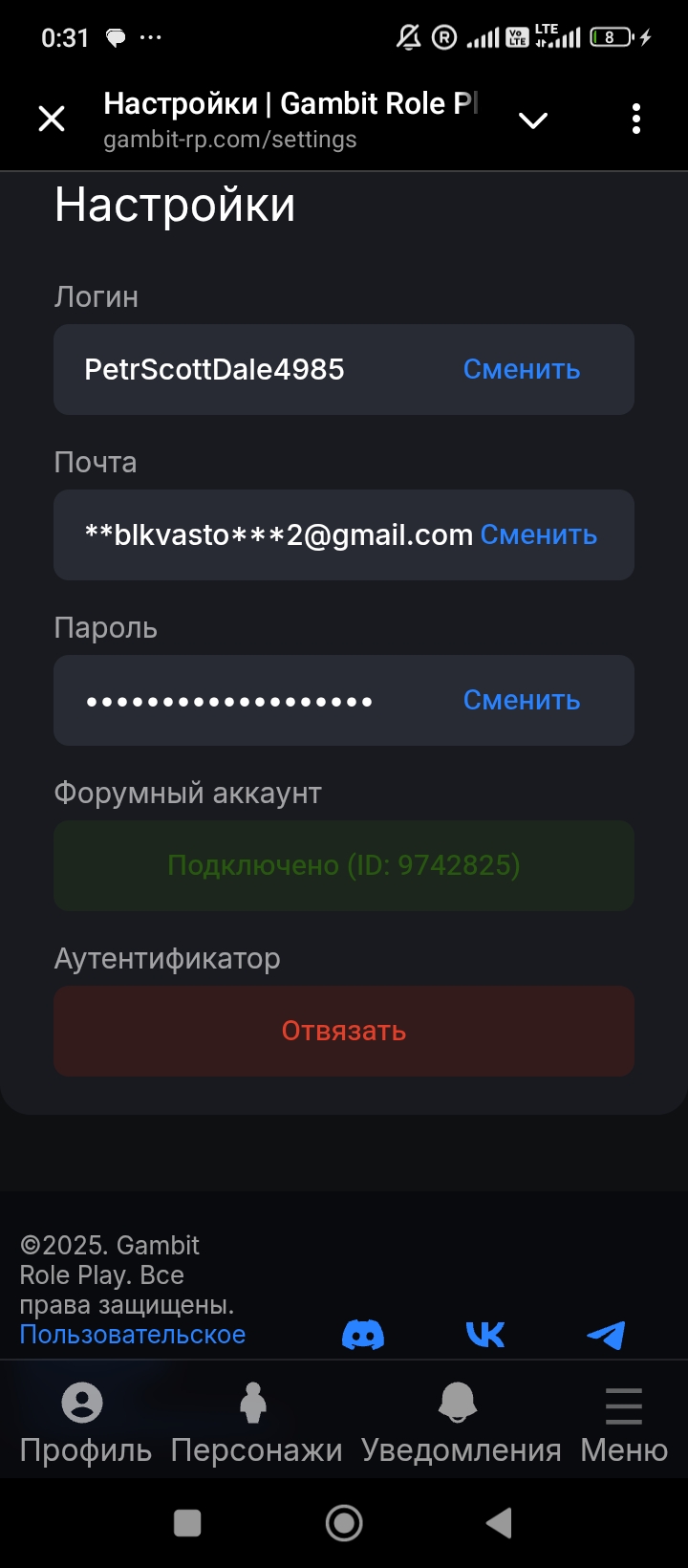Open the browser overflow menu
The width and height of the screenshot is (688, 1568).
pos(636,120)
